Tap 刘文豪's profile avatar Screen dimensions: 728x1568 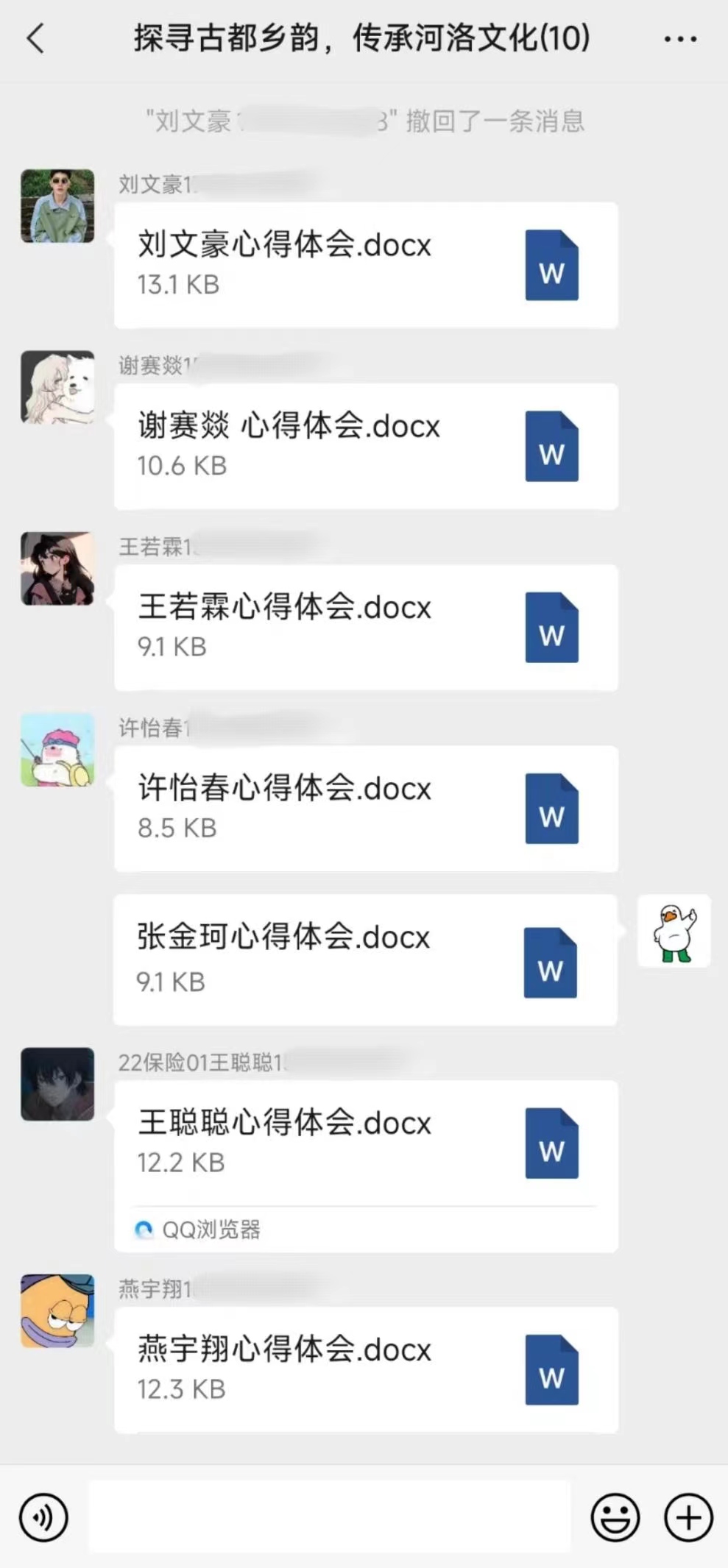coord(57,206)
